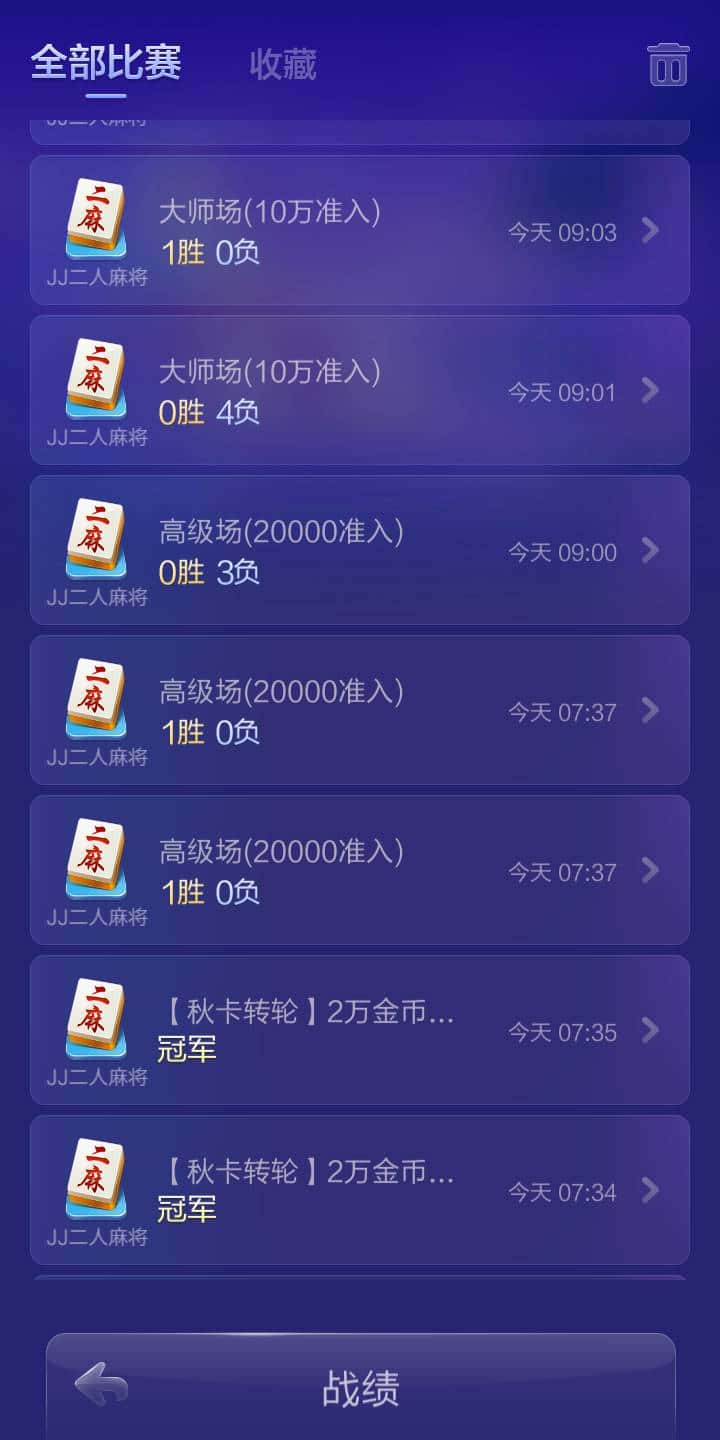Select the 全部比赛 tab
The width and height of the screenshot is (720, 1440).
(x=107, y=63)
